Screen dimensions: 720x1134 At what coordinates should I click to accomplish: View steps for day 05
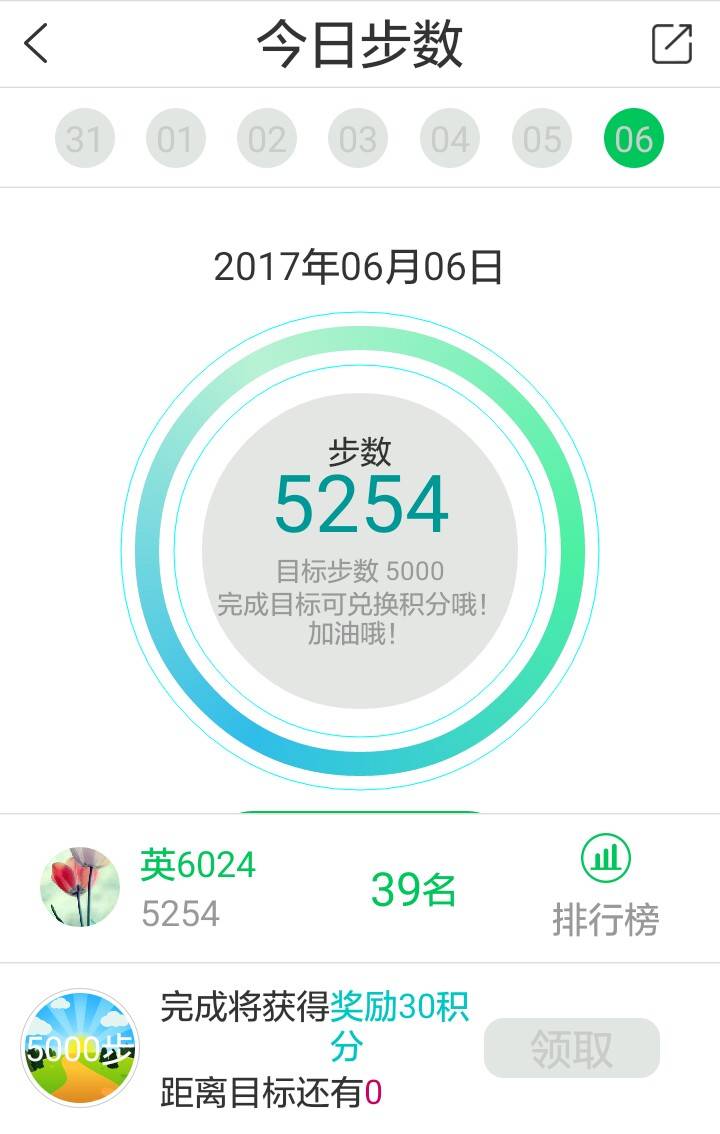point(542,138)
